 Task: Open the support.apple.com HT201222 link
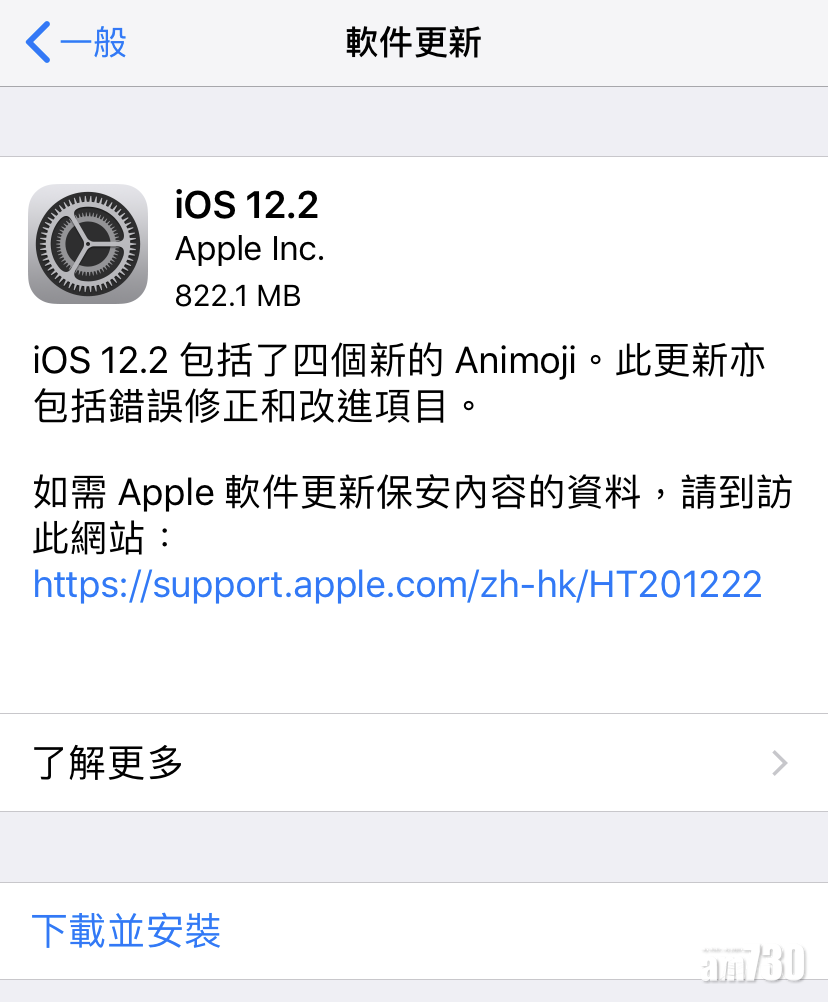tap(397, 584)
